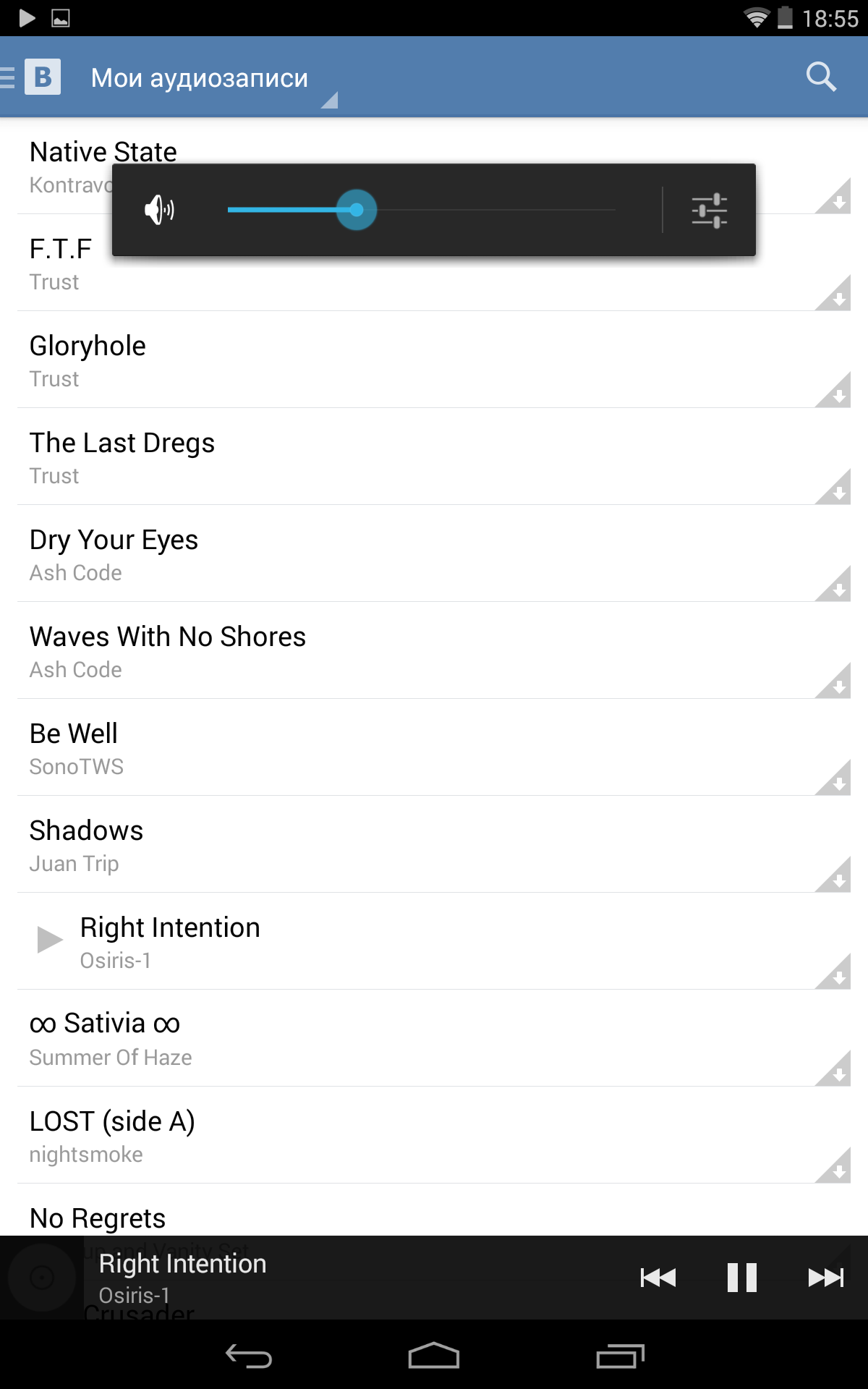Open the audio search magnifier
868x1389 pixels.
coord(821,77)
